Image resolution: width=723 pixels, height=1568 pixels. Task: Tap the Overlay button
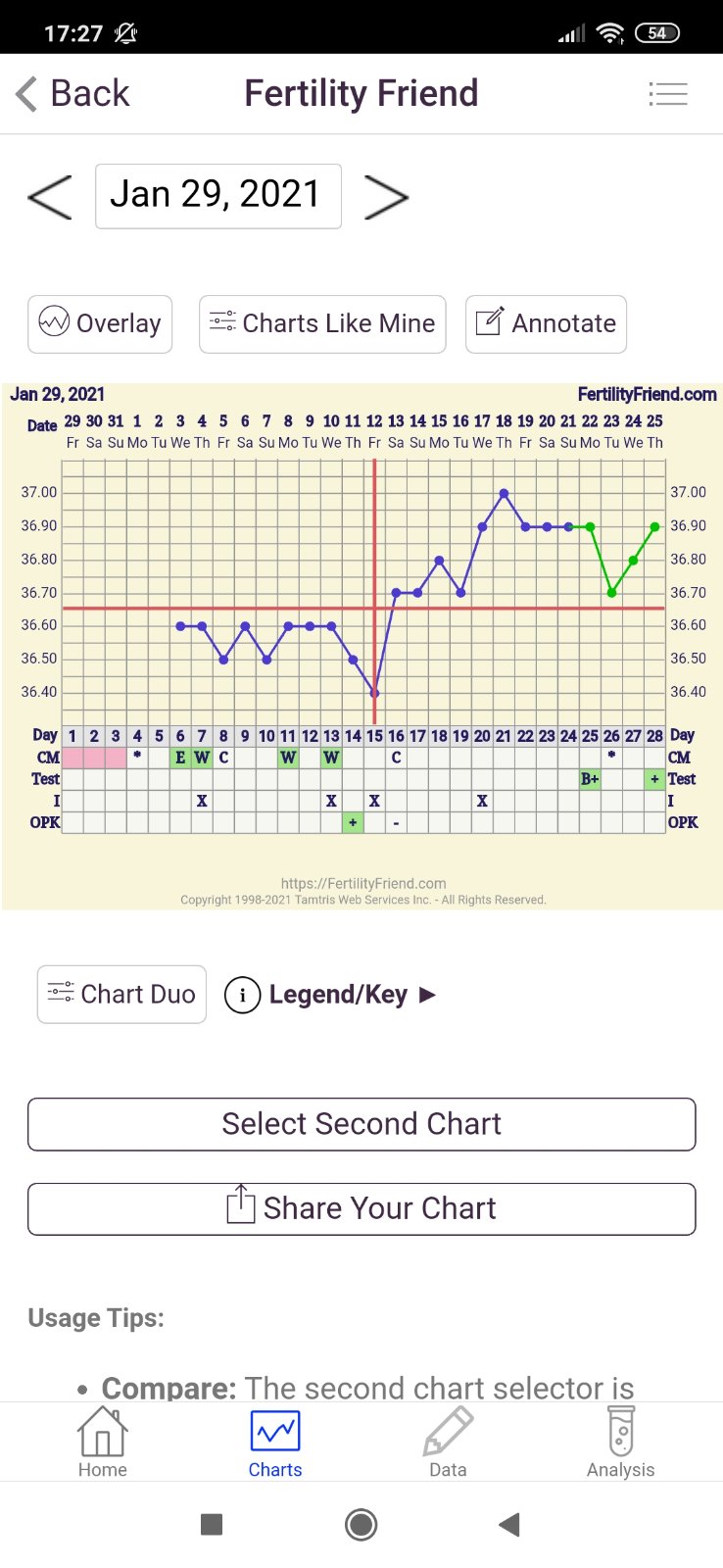coord(100,323)
